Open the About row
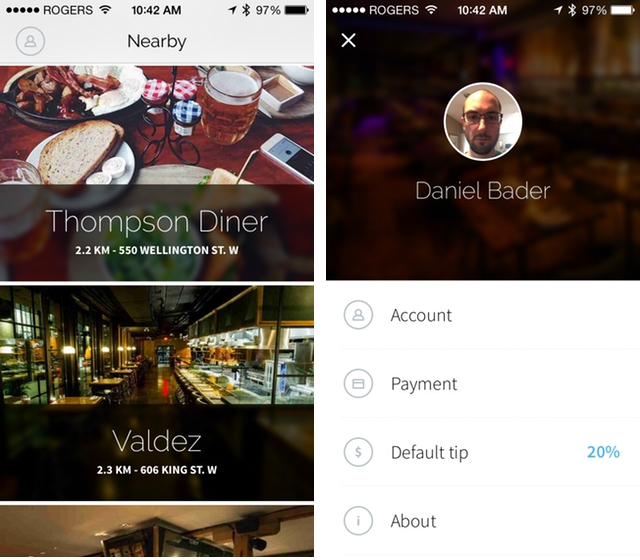This screenshot has width=640, height=560. pos(483,521)
